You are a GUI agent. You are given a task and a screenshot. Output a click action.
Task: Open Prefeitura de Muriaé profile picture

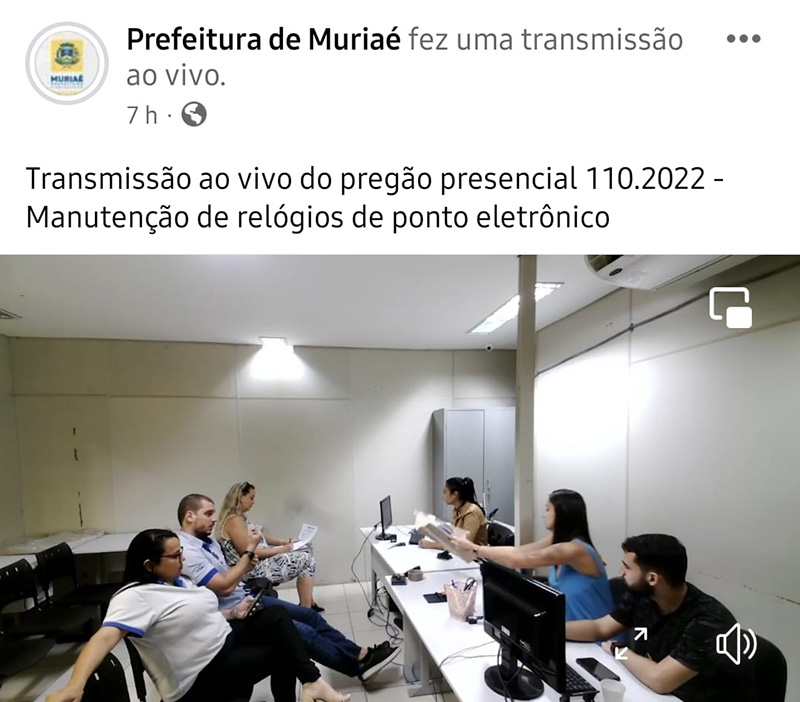click(67, 63)
